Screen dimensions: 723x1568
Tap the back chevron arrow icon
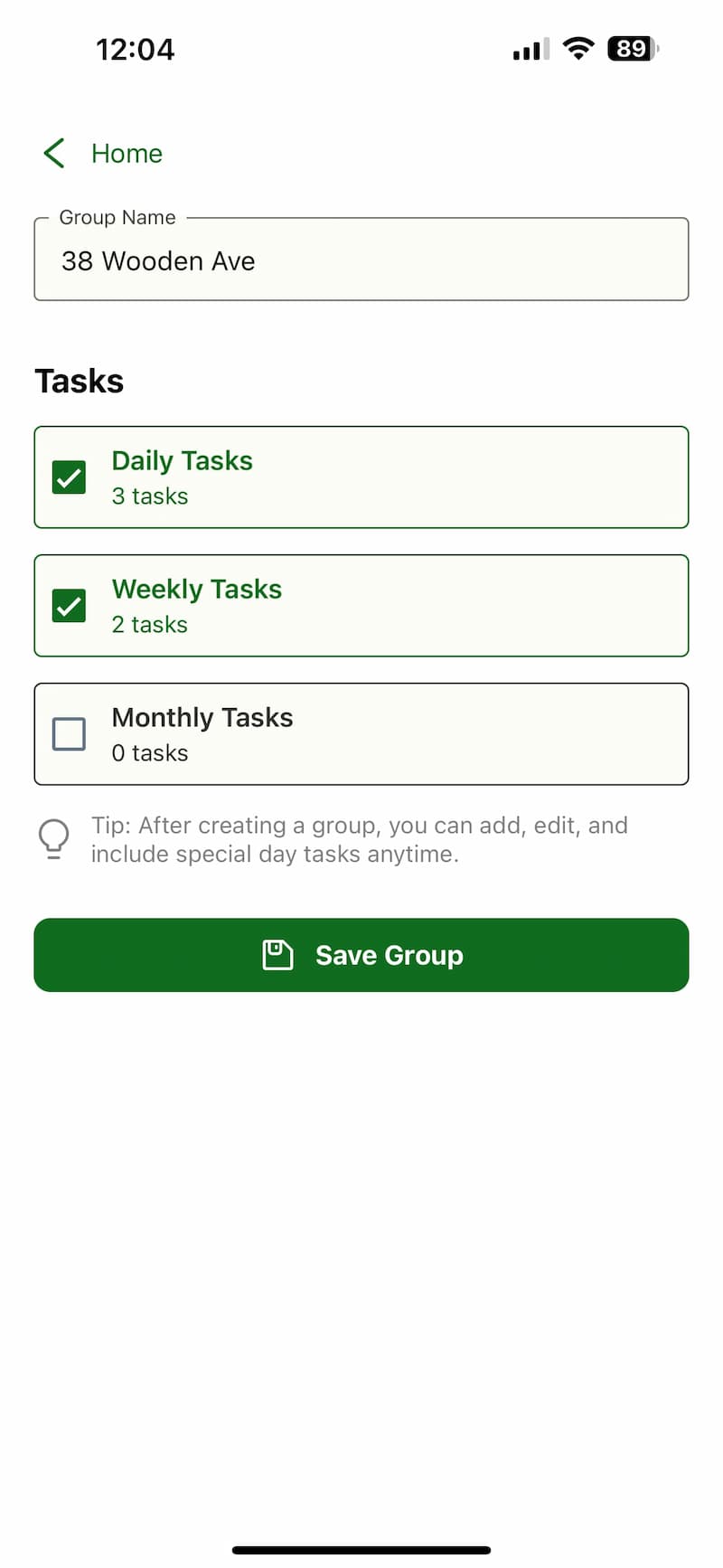click(53, 153)
